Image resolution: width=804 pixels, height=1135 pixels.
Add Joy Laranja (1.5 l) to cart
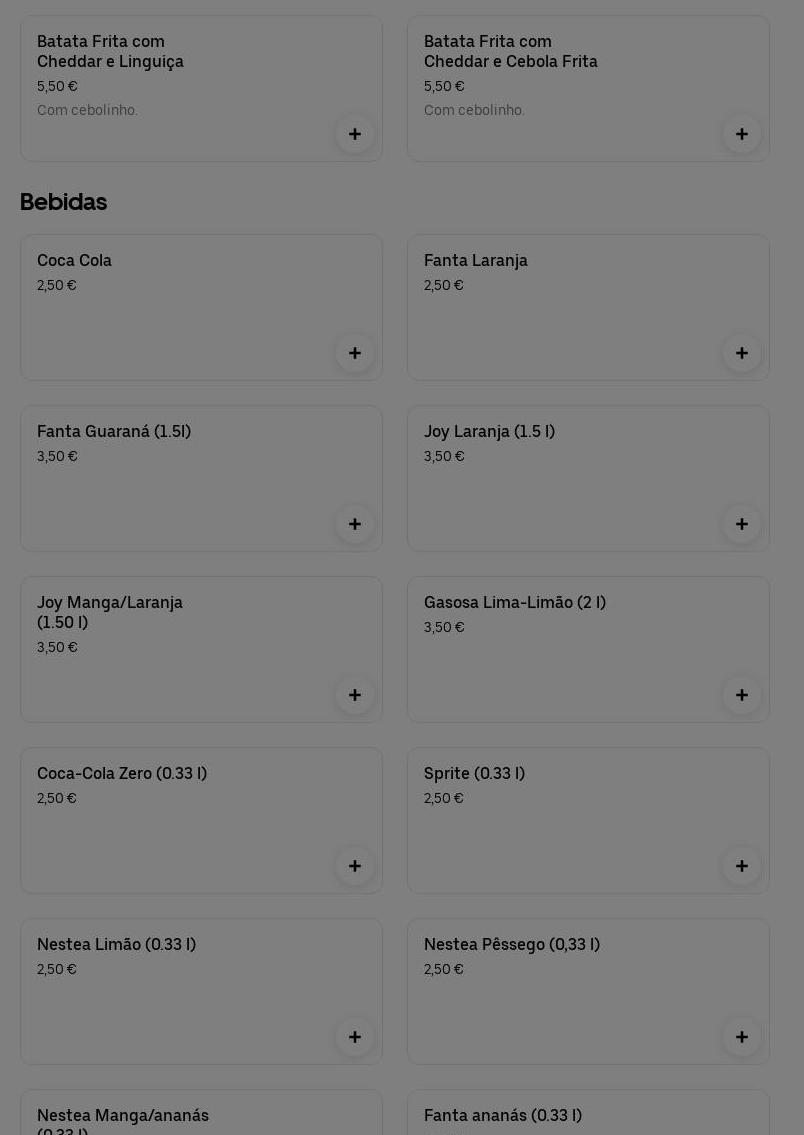pyautogui.click(x=742, y=524)
